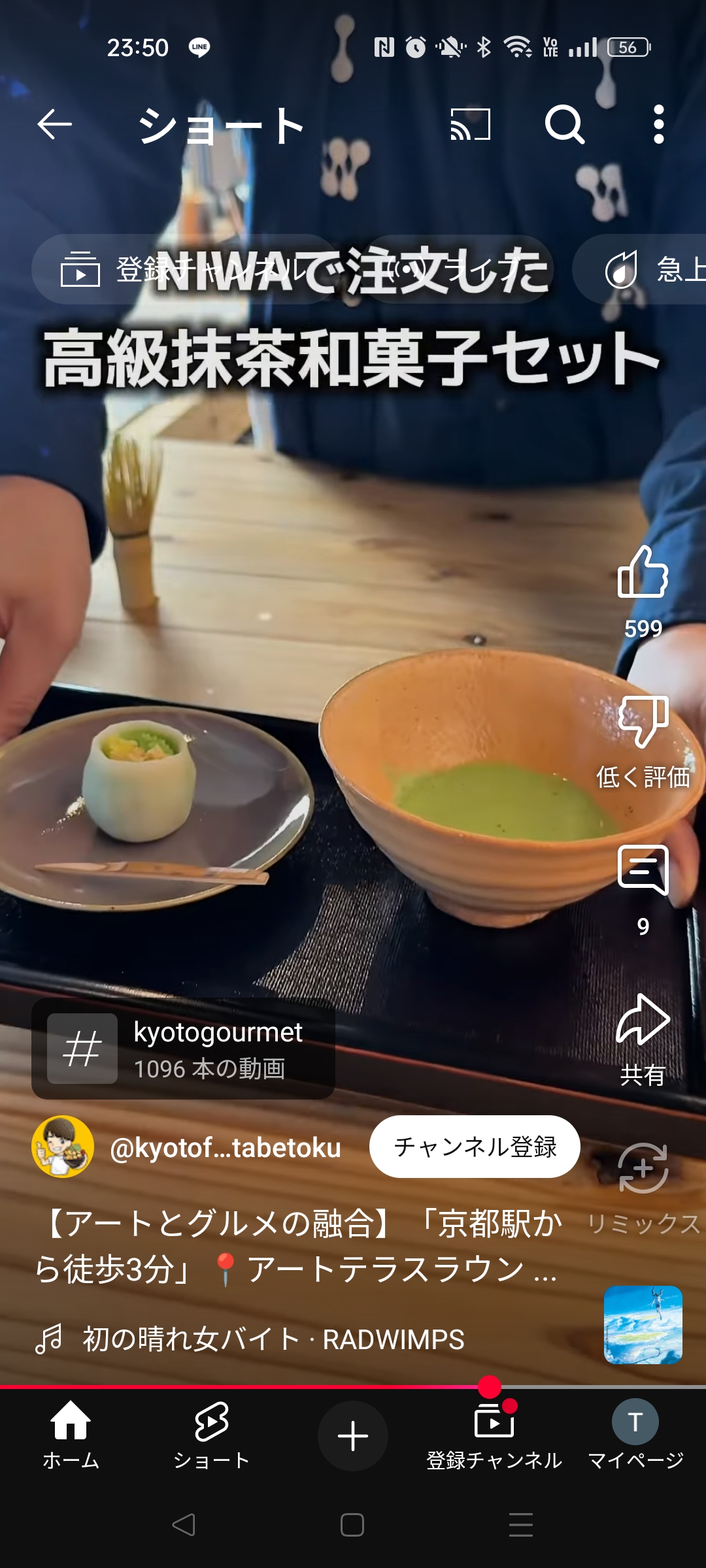Open the comments on this Short
Image resolution: width=706 pixels, height=1568 pixels.
coord(643,871)
